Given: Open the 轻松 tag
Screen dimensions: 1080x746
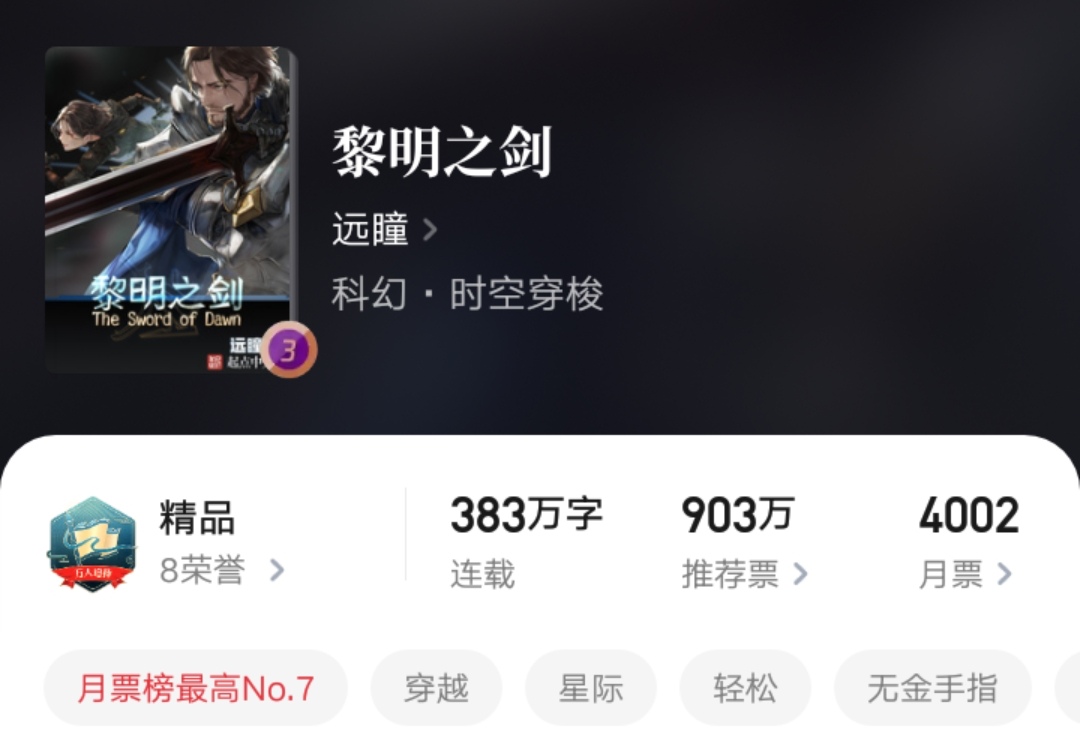Looking at the screenshot, I should (x=745, y=688).
